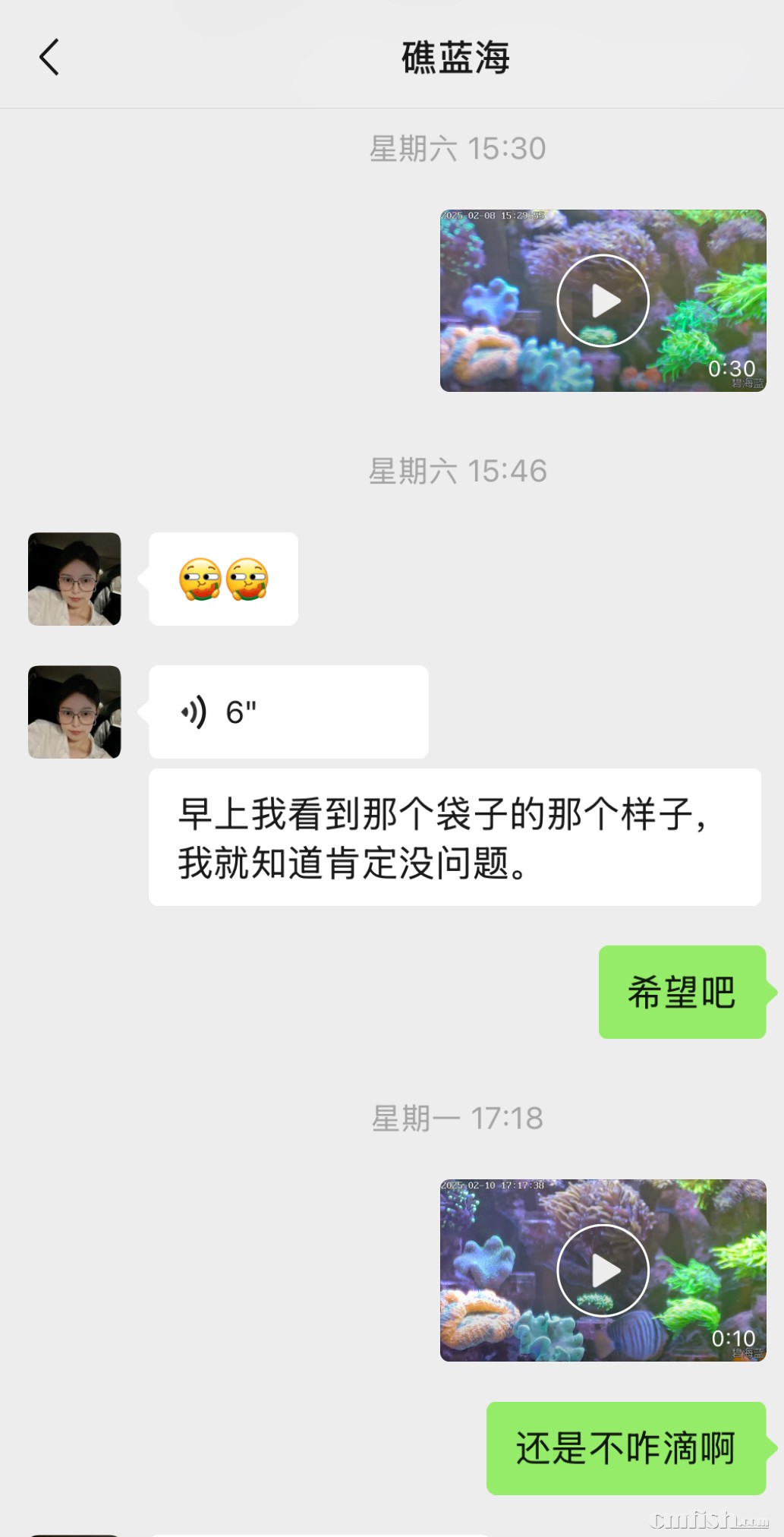
Task: Open the avatar beside the emoji message
Action: 74,579
